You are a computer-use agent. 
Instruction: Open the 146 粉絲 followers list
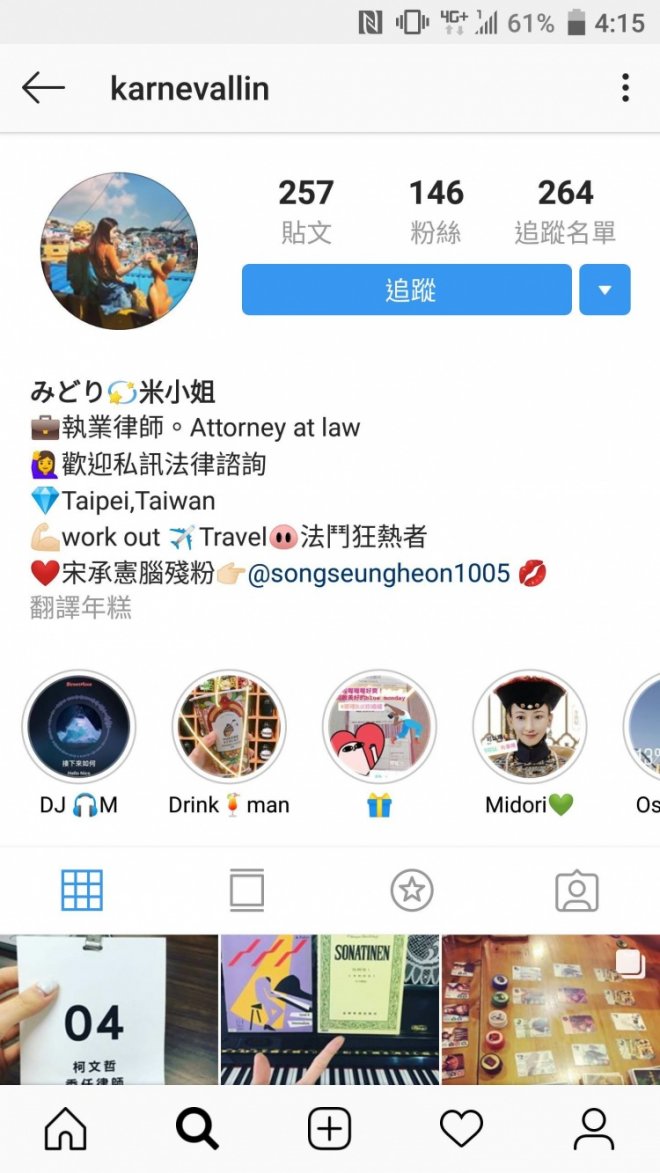click(x=436, y=210)
